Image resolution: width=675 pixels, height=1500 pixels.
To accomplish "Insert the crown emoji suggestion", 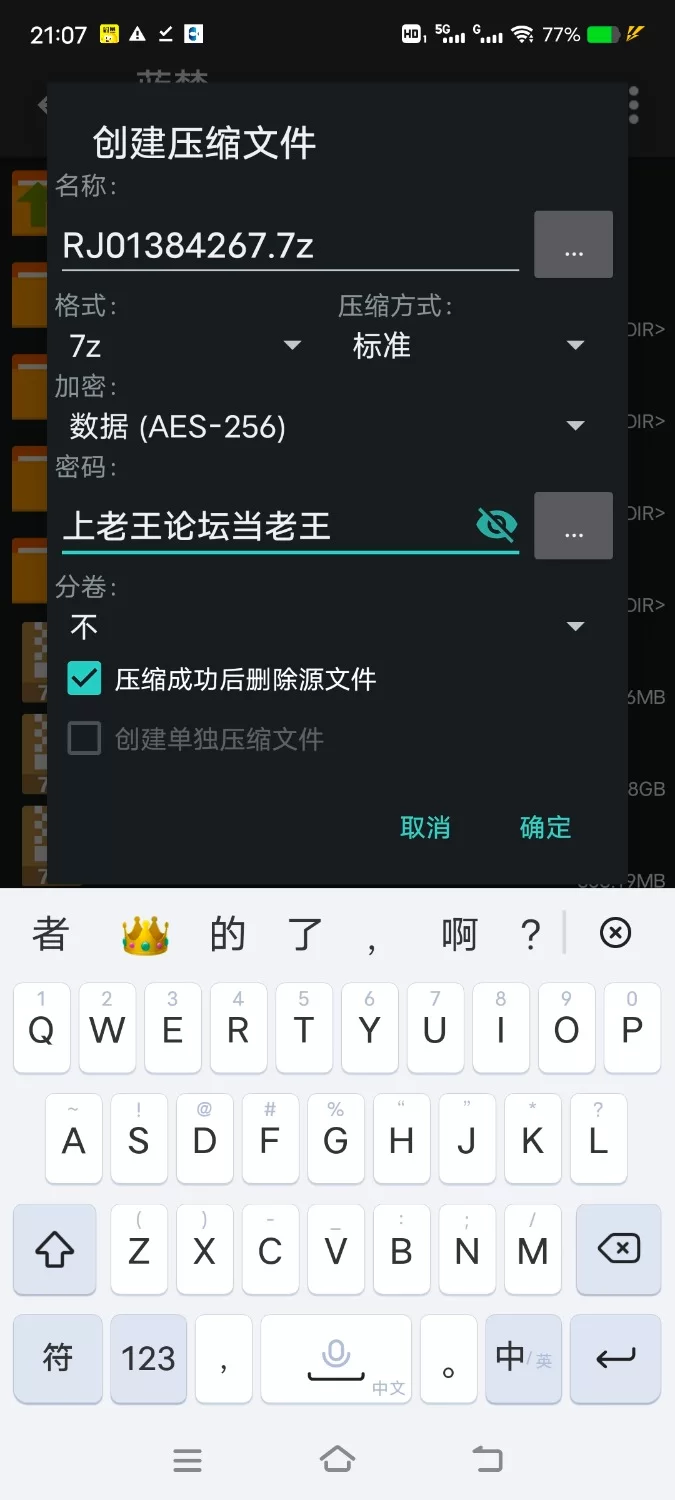I will [145, 936].
